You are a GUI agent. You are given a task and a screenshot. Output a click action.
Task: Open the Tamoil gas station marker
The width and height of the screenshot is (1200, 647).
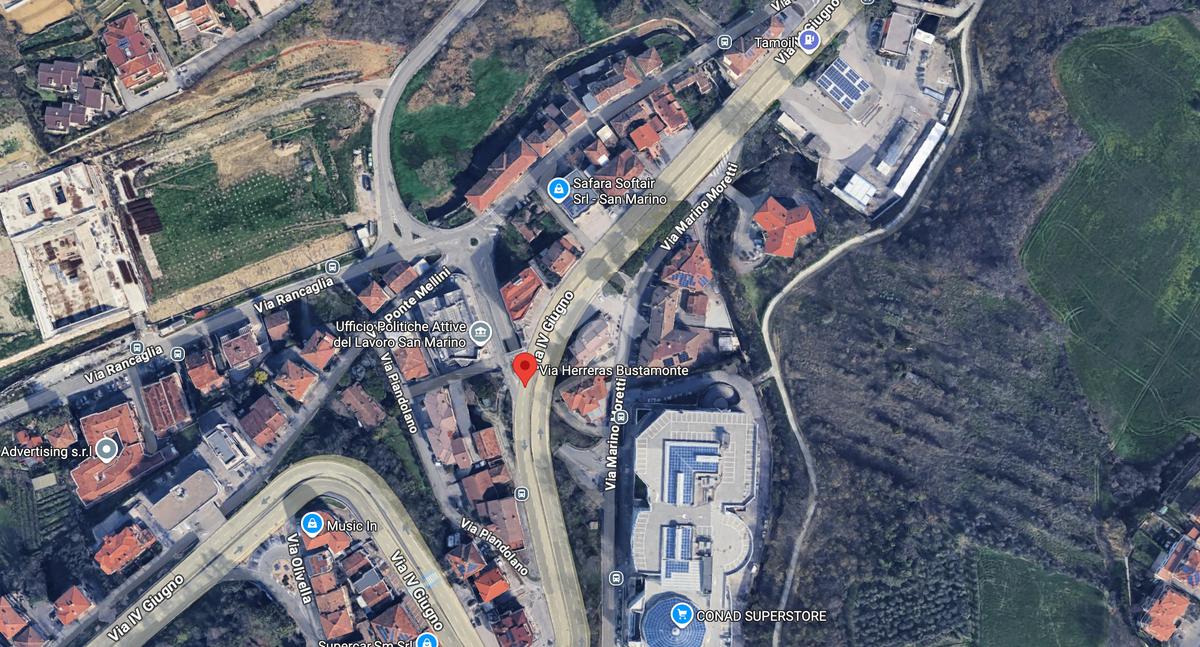[810, 40]
